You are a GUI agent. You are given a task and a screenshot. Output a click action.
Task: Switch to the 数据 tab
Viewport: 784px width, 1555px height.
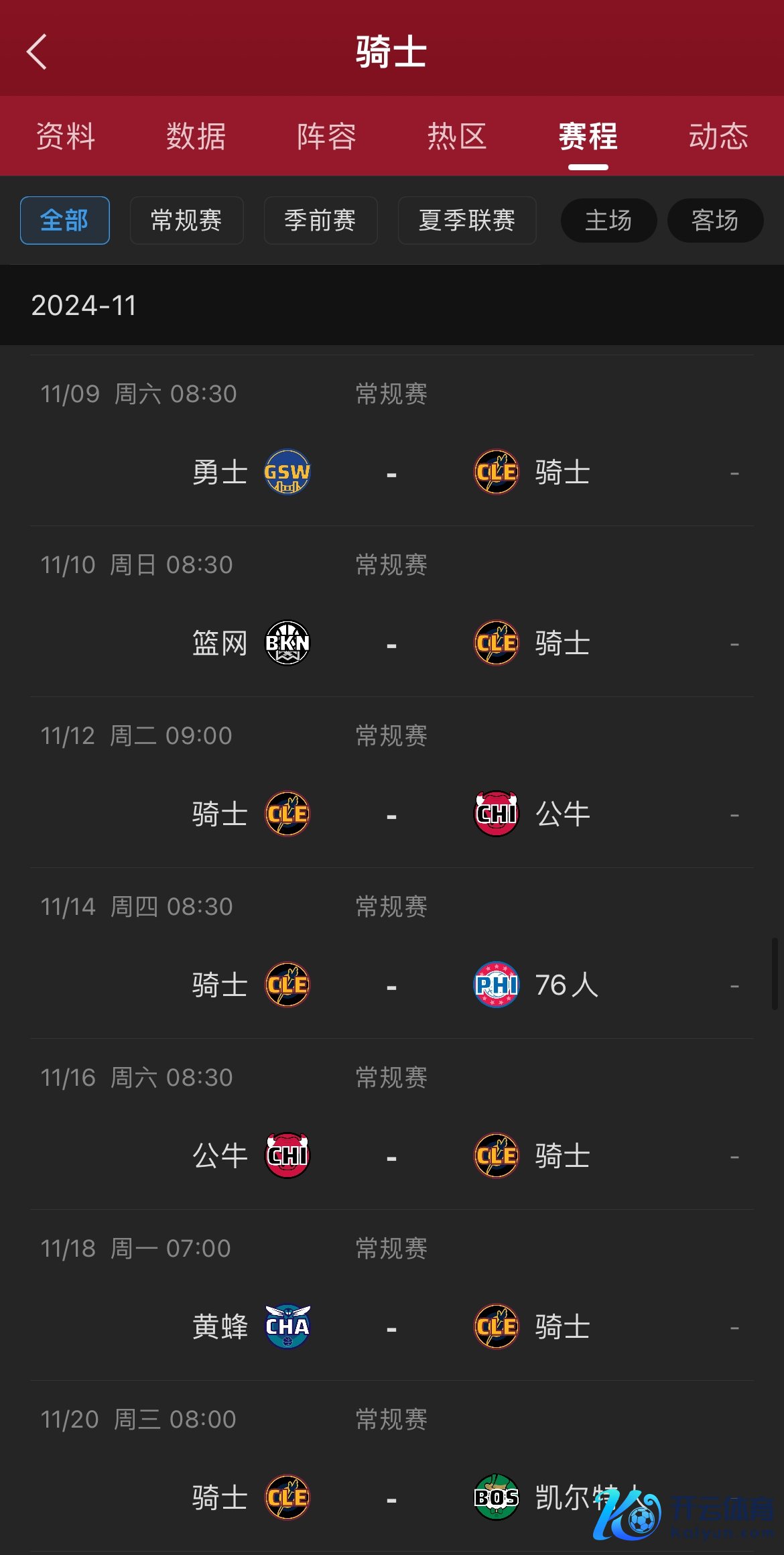tap(196, 136)
